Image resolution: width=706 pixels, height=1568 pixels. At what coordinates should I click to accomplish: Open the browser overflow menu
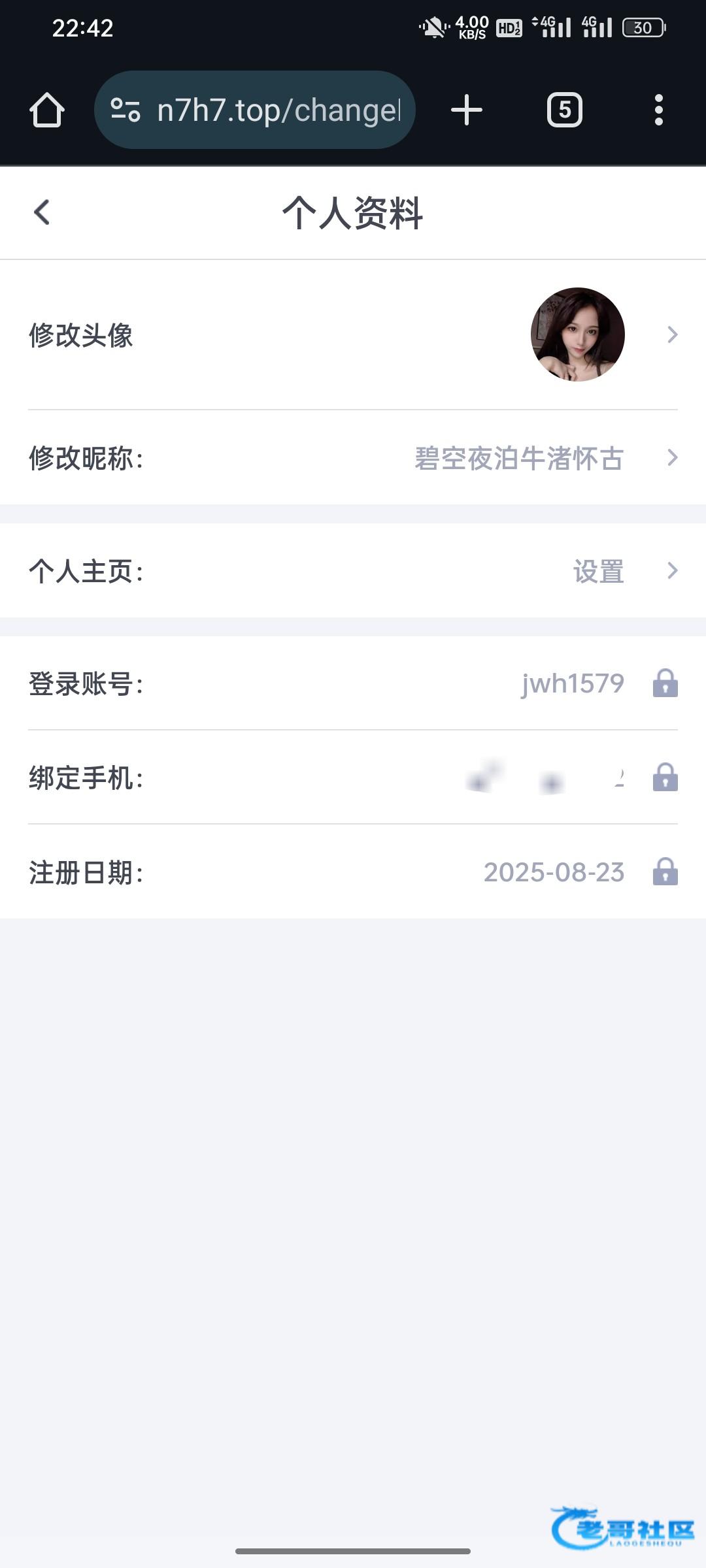[x=659, y=110]
